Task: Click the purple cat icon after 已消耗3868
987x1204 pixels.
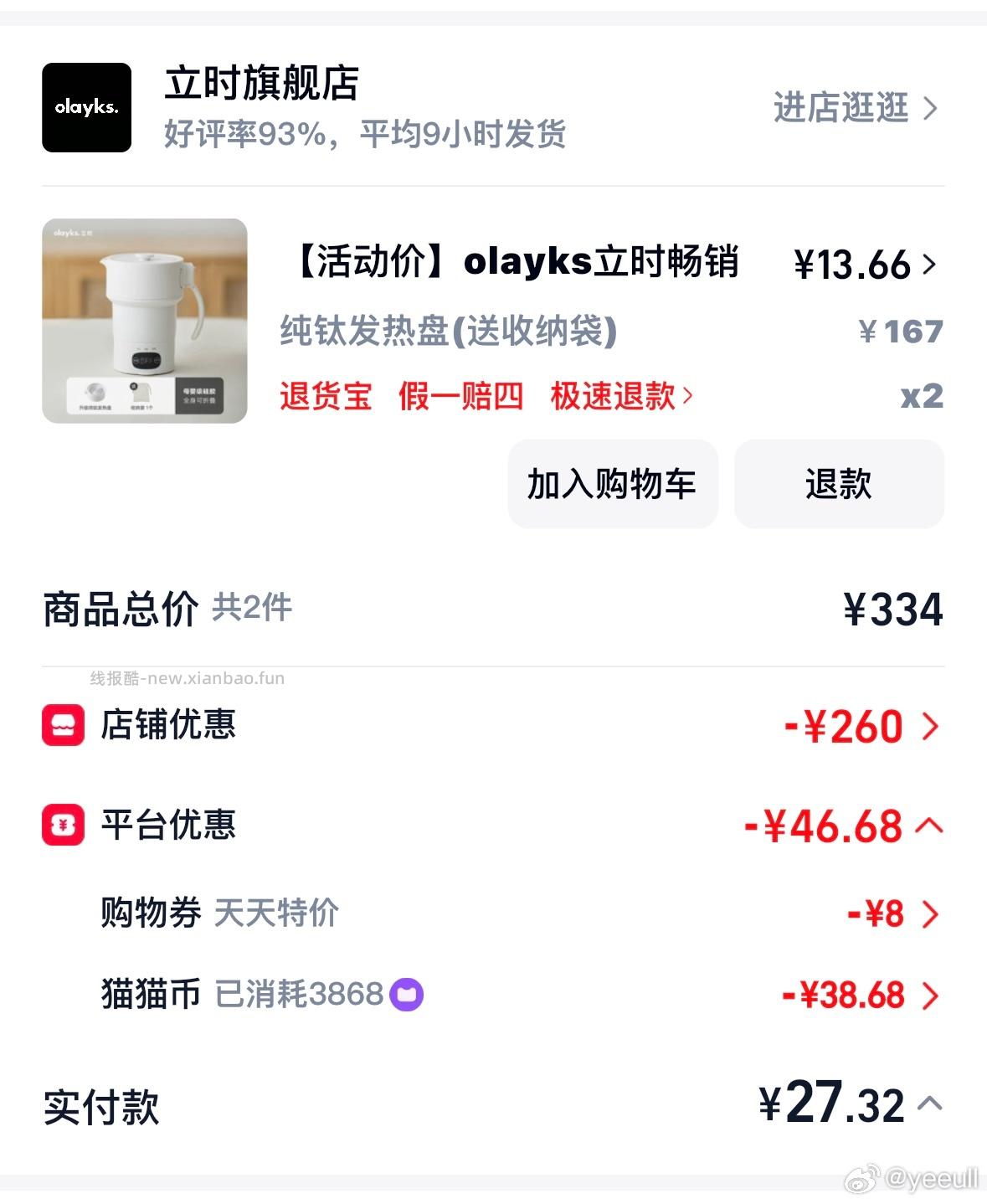Action: 408,994
